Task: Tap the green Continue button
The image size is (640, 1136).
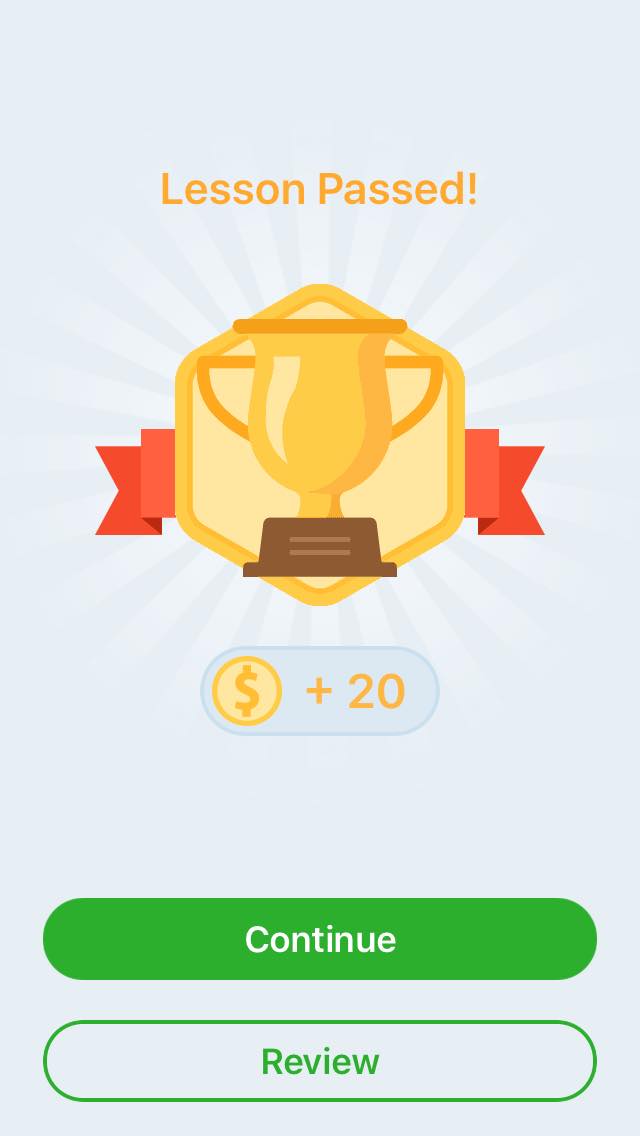Action: click(x=320, y=939)
